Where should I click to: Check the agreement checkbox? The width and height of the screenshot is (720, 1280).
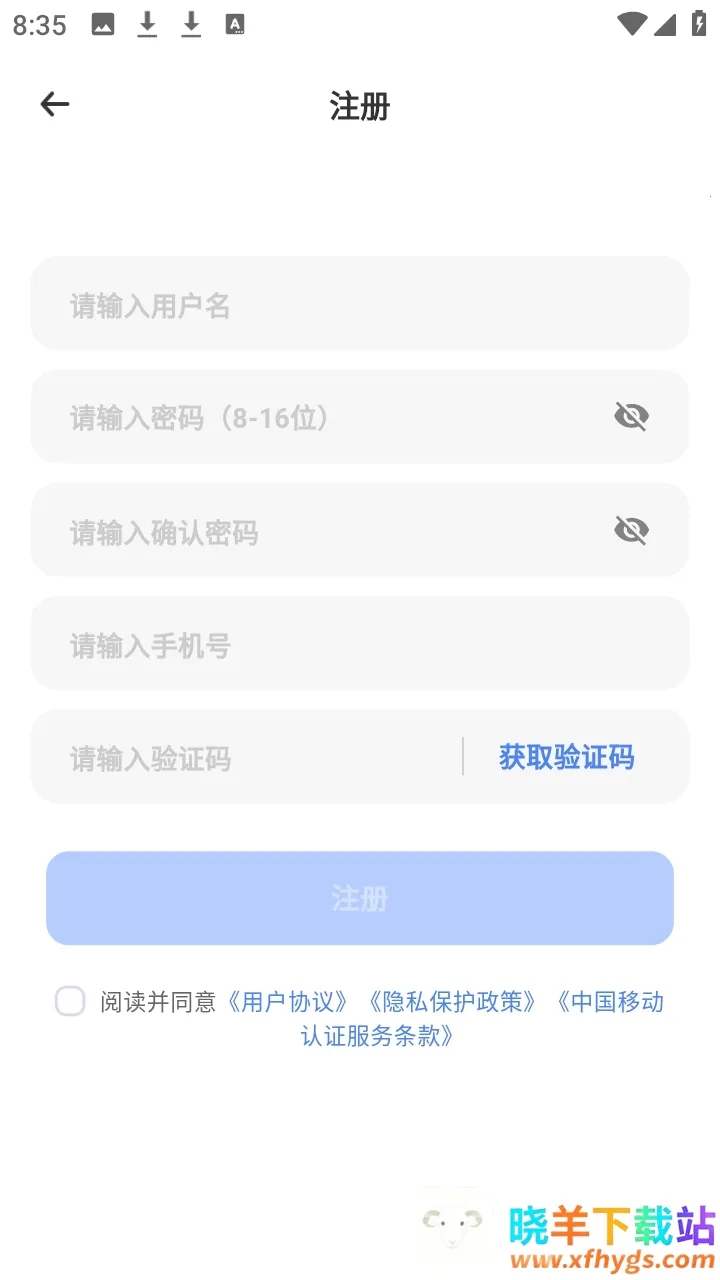tap(70, 1001)
